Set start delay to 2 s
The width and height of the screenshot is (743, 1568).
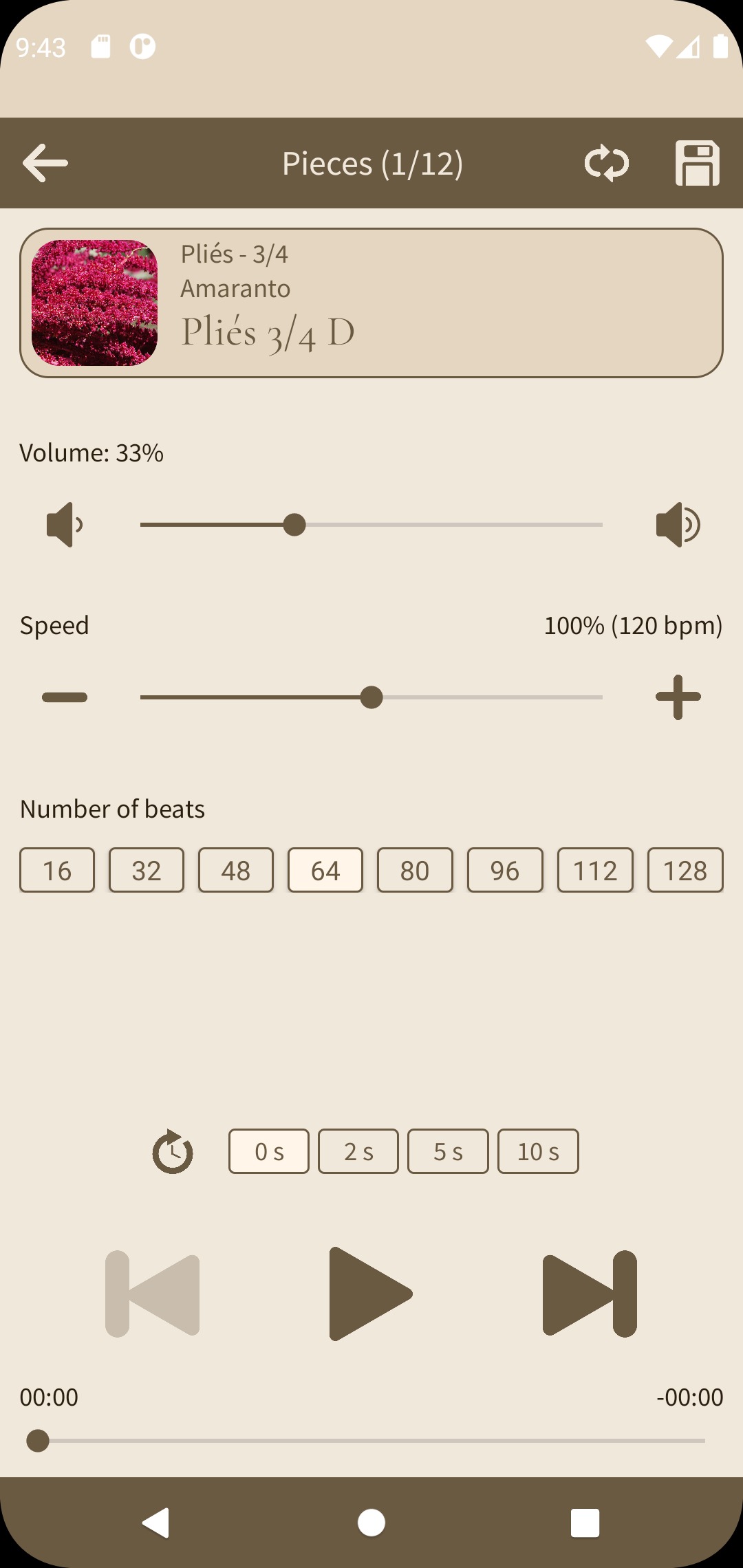[358, 1151]
